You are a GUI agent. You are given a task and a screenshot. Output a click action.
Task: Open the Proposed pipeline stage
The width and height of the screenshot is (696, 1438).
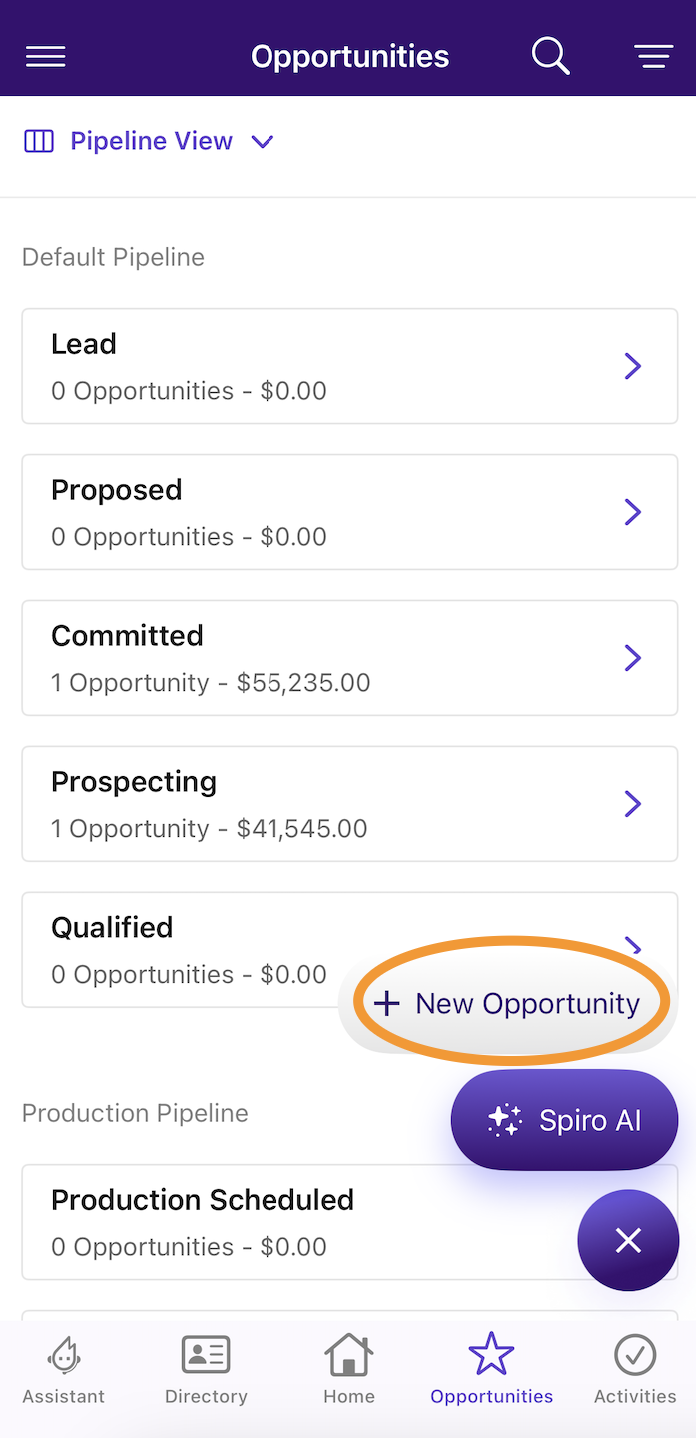tap(350, 512)
